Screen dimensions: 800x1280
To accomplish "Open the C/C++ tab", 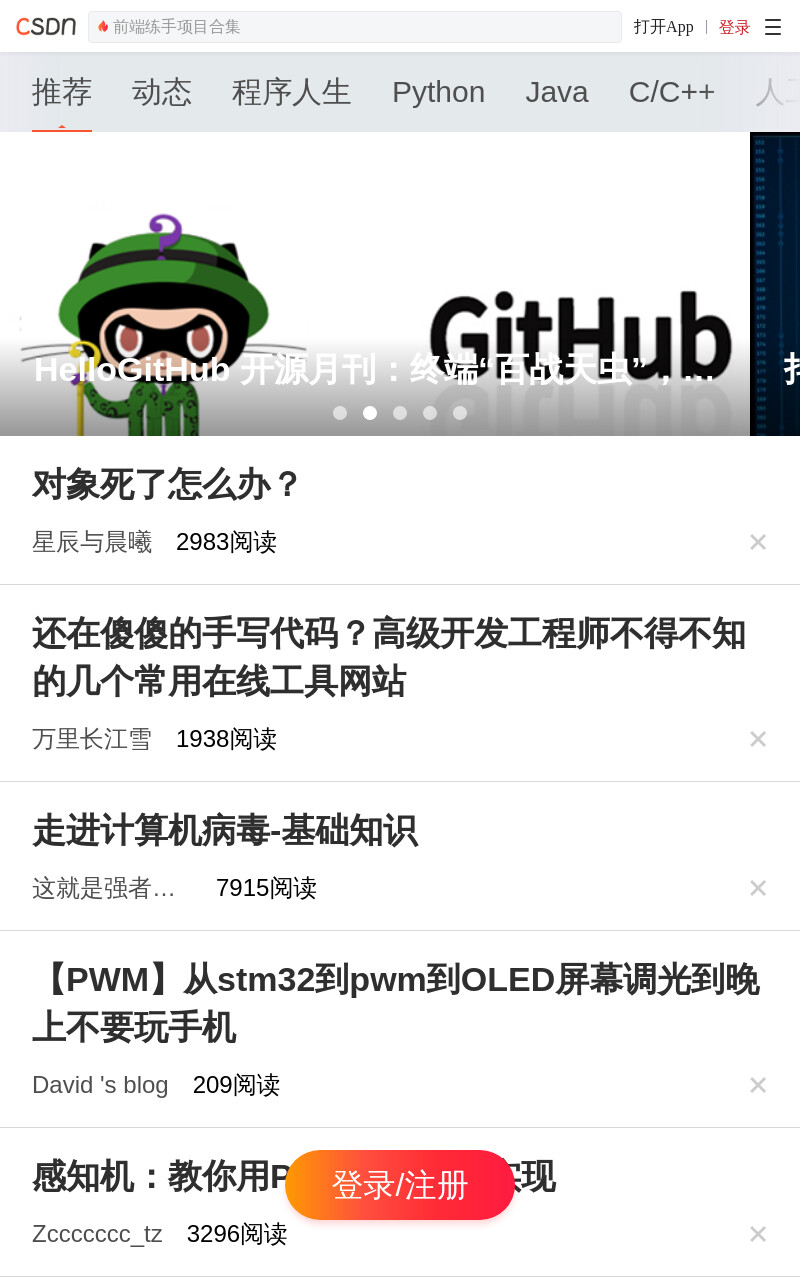I will click(x=672, y=92).
